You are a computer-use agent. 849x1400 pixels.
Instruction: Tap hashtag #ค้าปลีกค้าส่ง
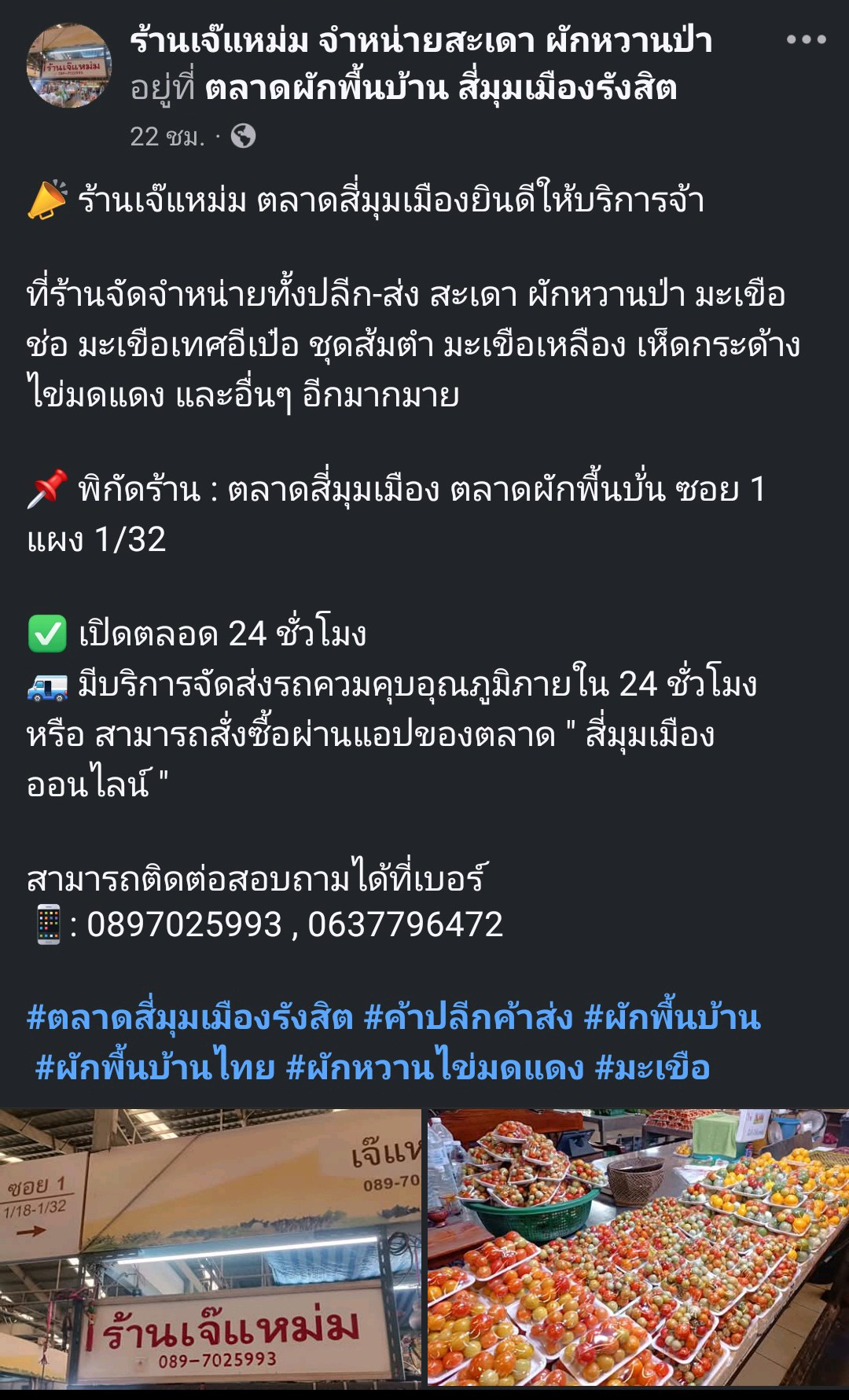pyautogui.click(x=469, y=1018)
